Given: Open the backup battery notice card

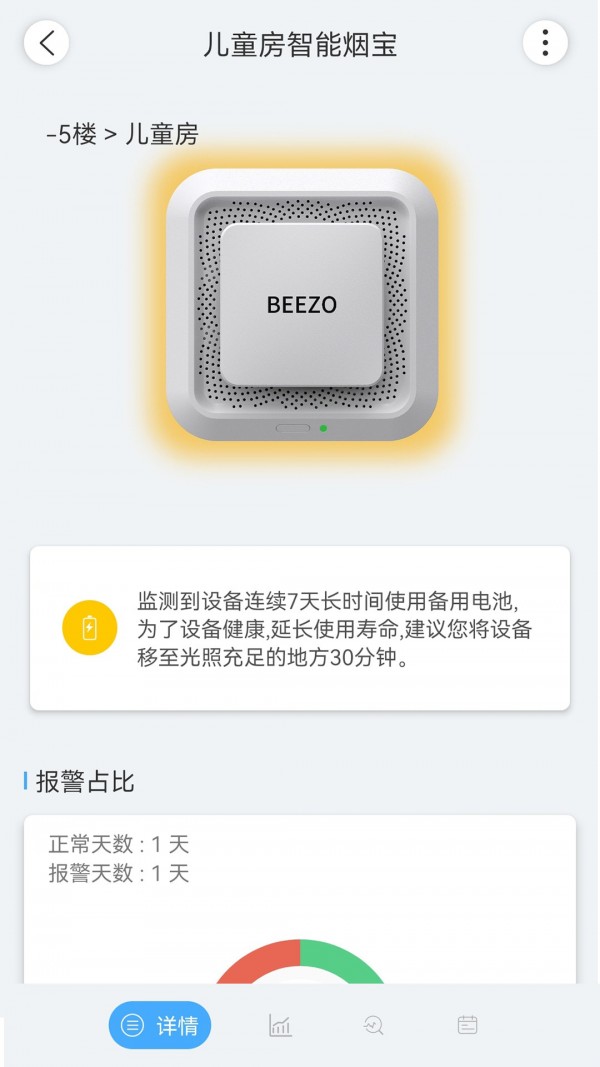Looking at the screenshot, I should point(300,628).
